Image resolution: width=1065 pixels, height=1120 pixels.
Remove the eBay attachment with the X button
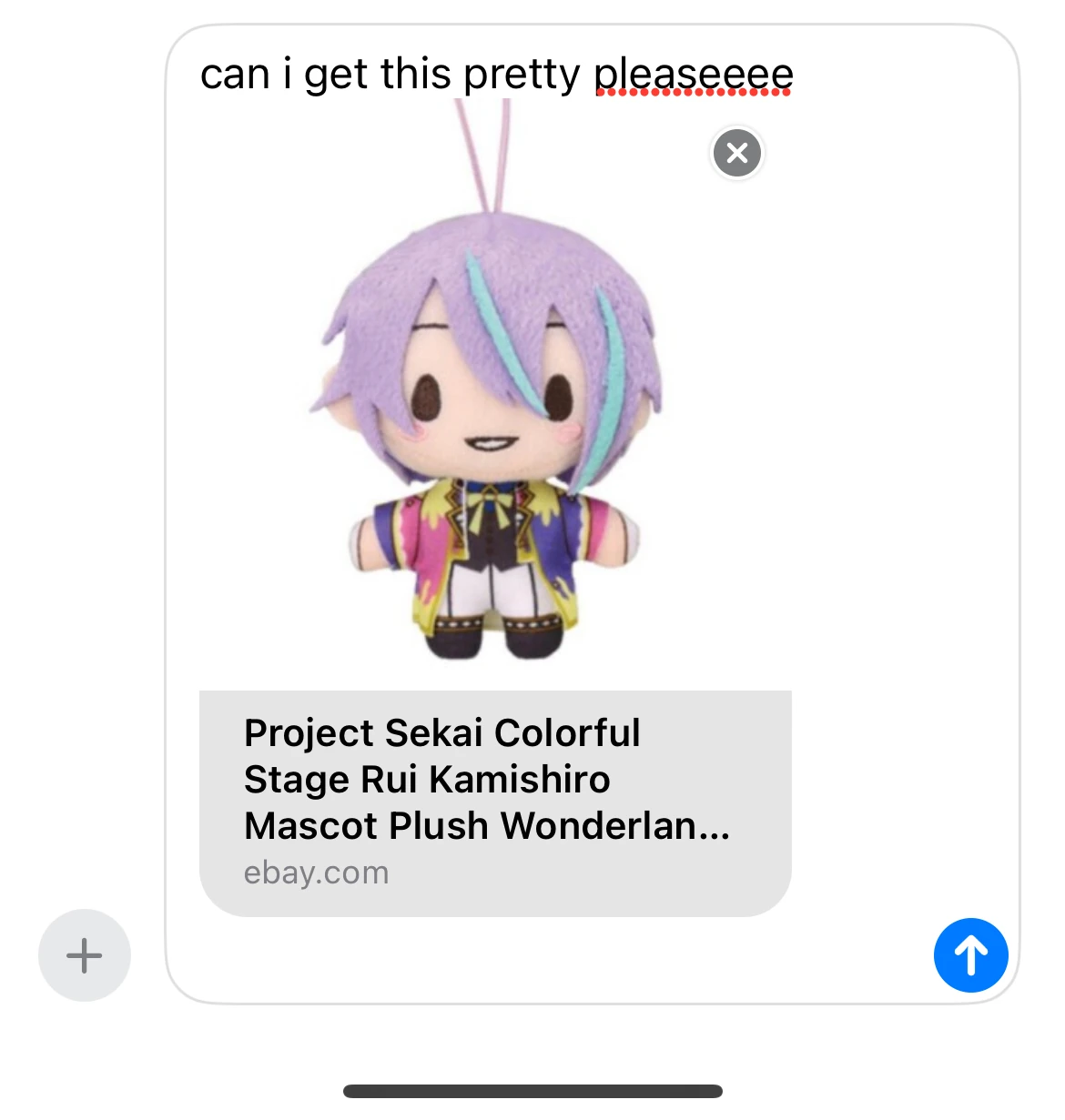(x=736, y=153)
